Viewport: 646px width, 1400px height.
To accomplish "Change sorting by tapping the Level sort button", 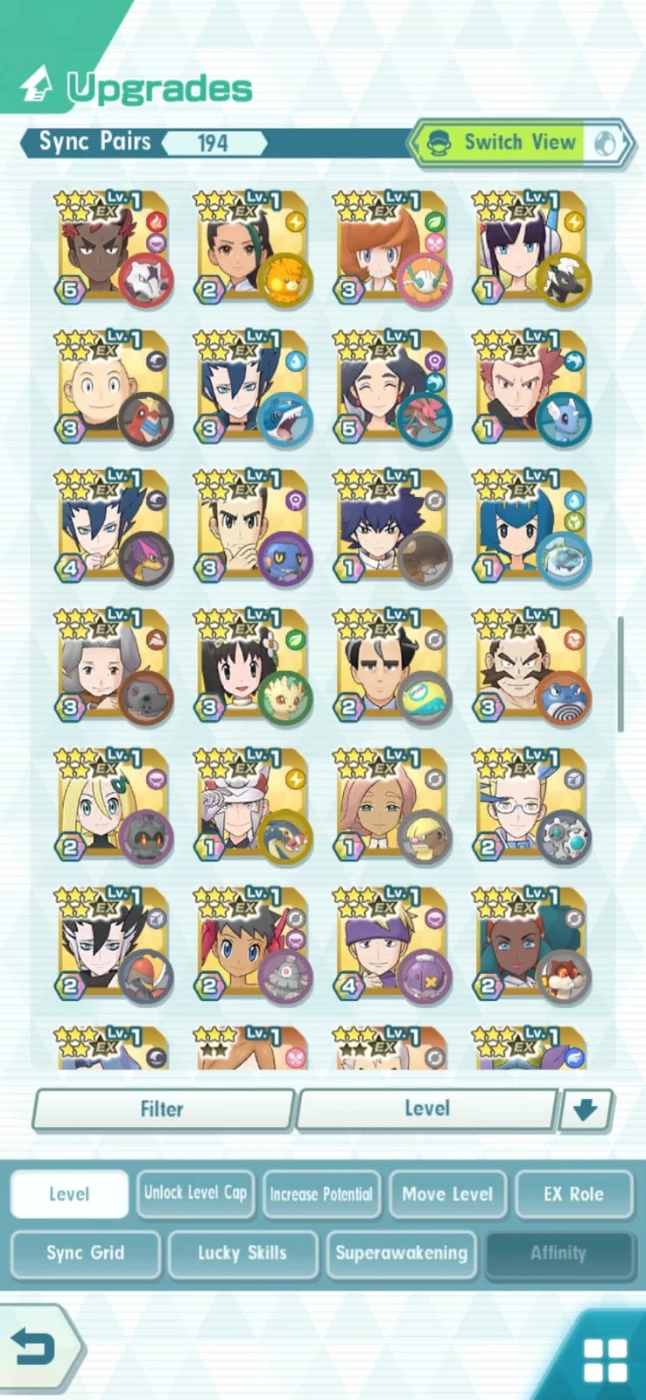I will tap(426, 1109).
